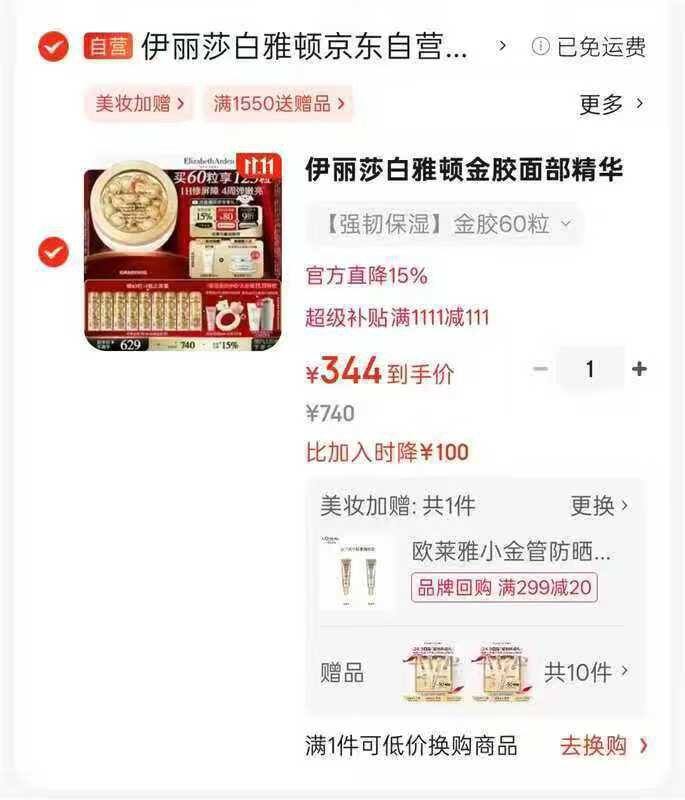Open the 美妆加赠 promotion chip
685x800 pixels.
(139, 103)
